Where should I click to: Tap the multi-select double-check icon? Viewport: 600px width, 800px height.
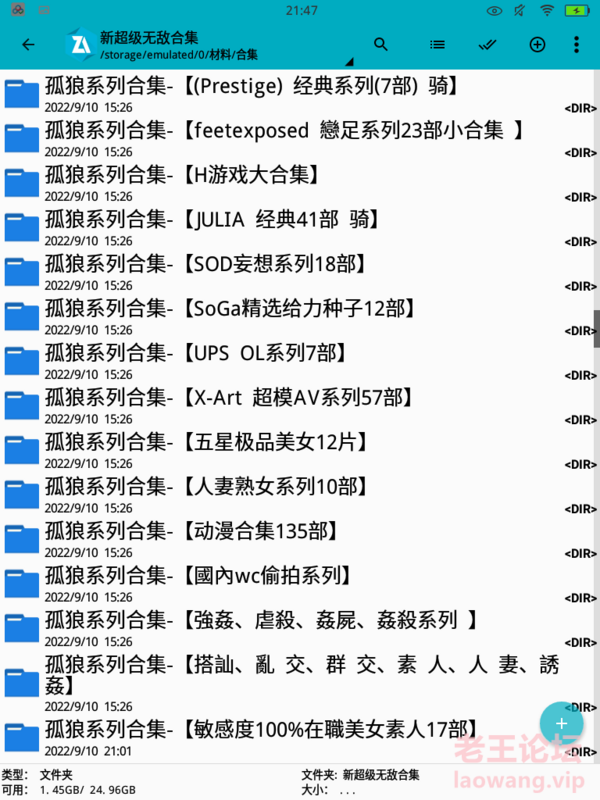coord(488,45)
